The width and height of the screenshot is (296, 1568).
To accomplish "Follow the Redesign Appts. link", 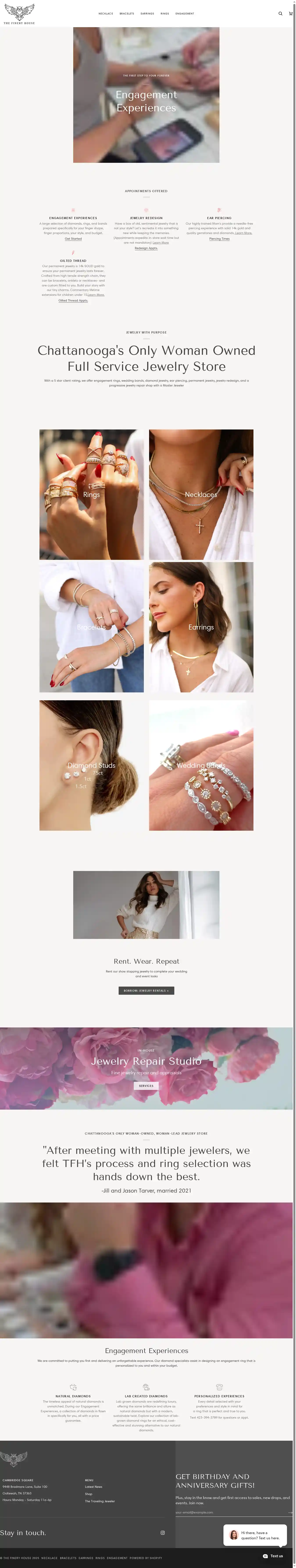I will pyautogui.click(x=146, y=248).
